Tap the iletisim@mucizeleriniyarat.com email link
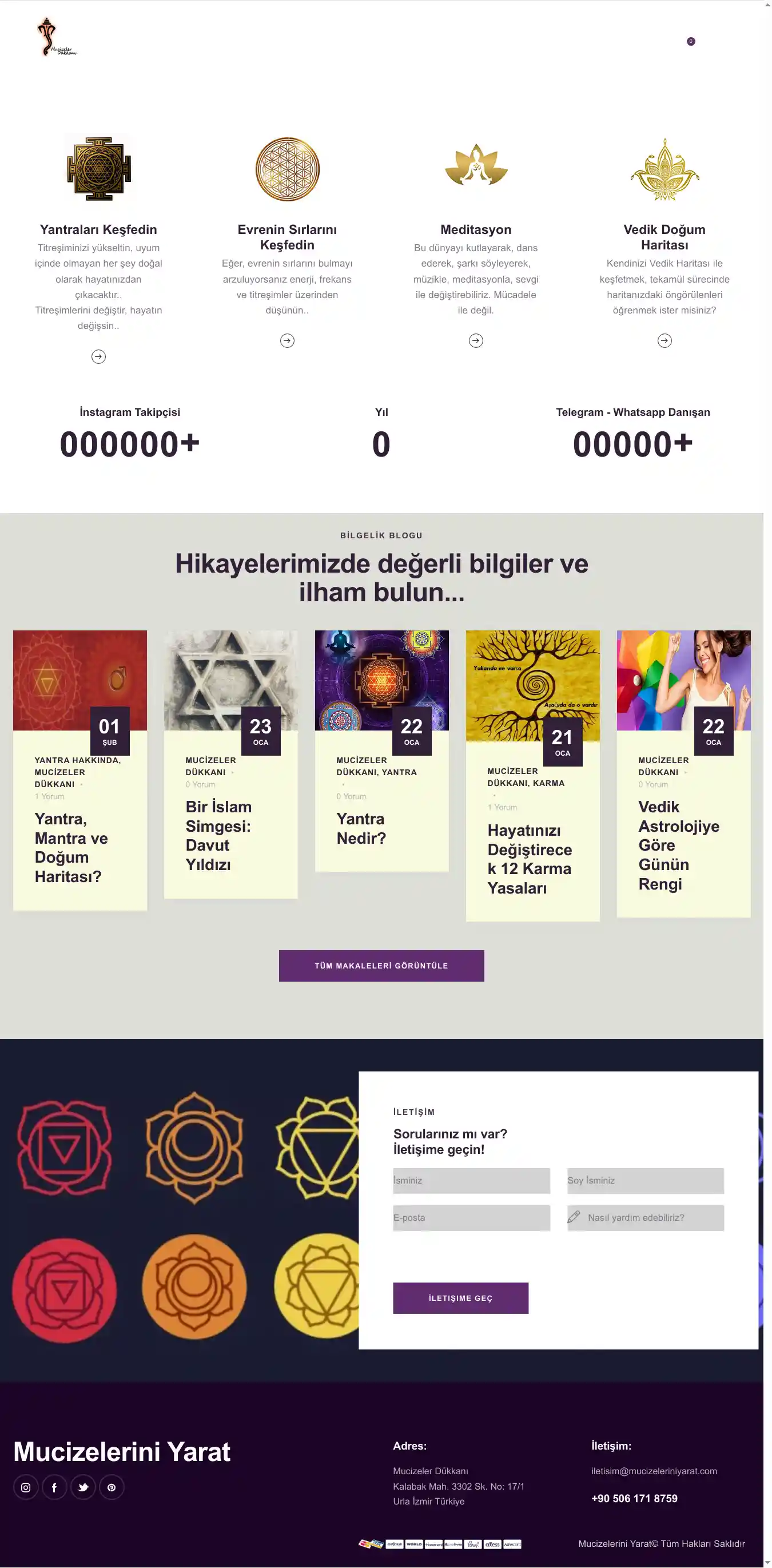 [x=654, y=1471]
